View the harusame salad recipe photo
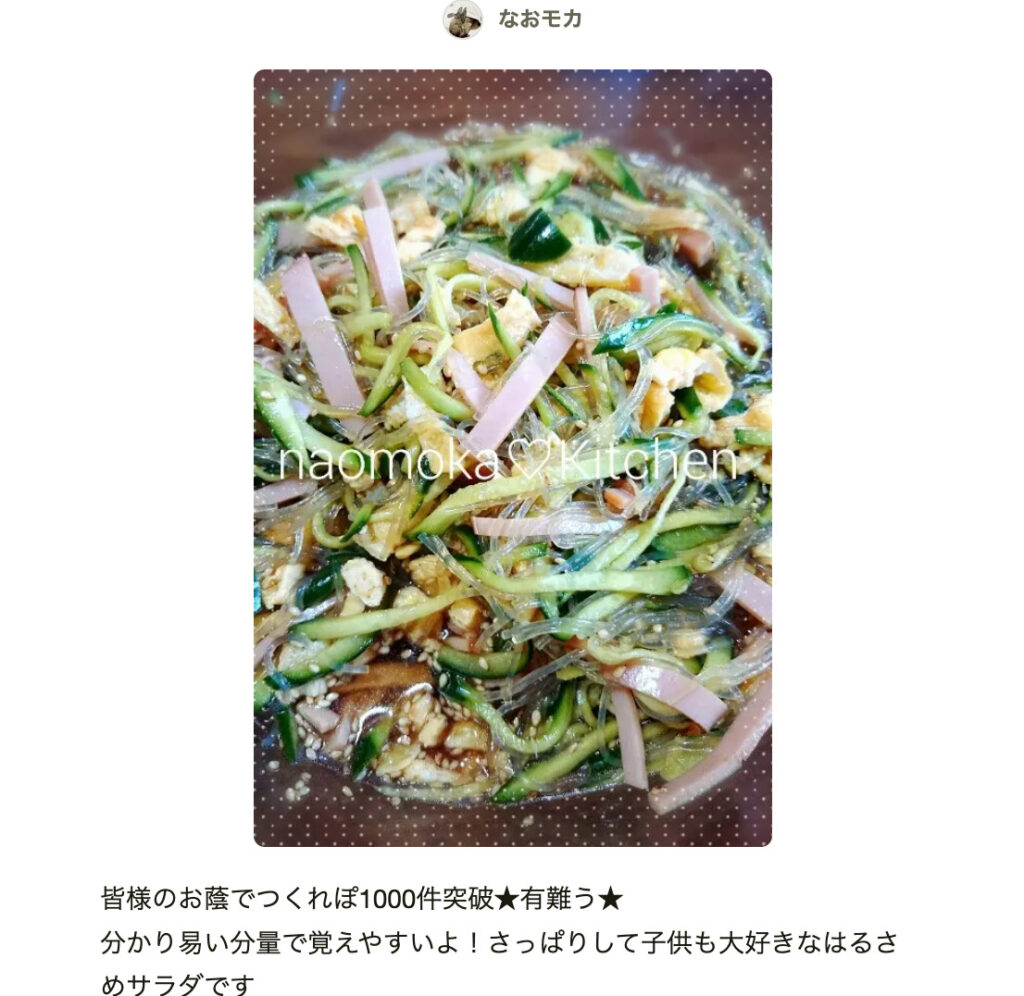 pos(512,457)
